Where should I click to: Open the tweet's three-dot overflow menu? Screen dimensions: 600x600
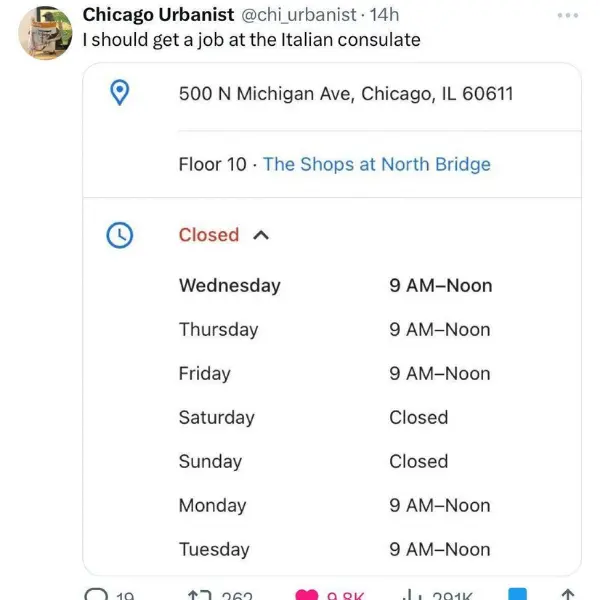pos(567,15)
